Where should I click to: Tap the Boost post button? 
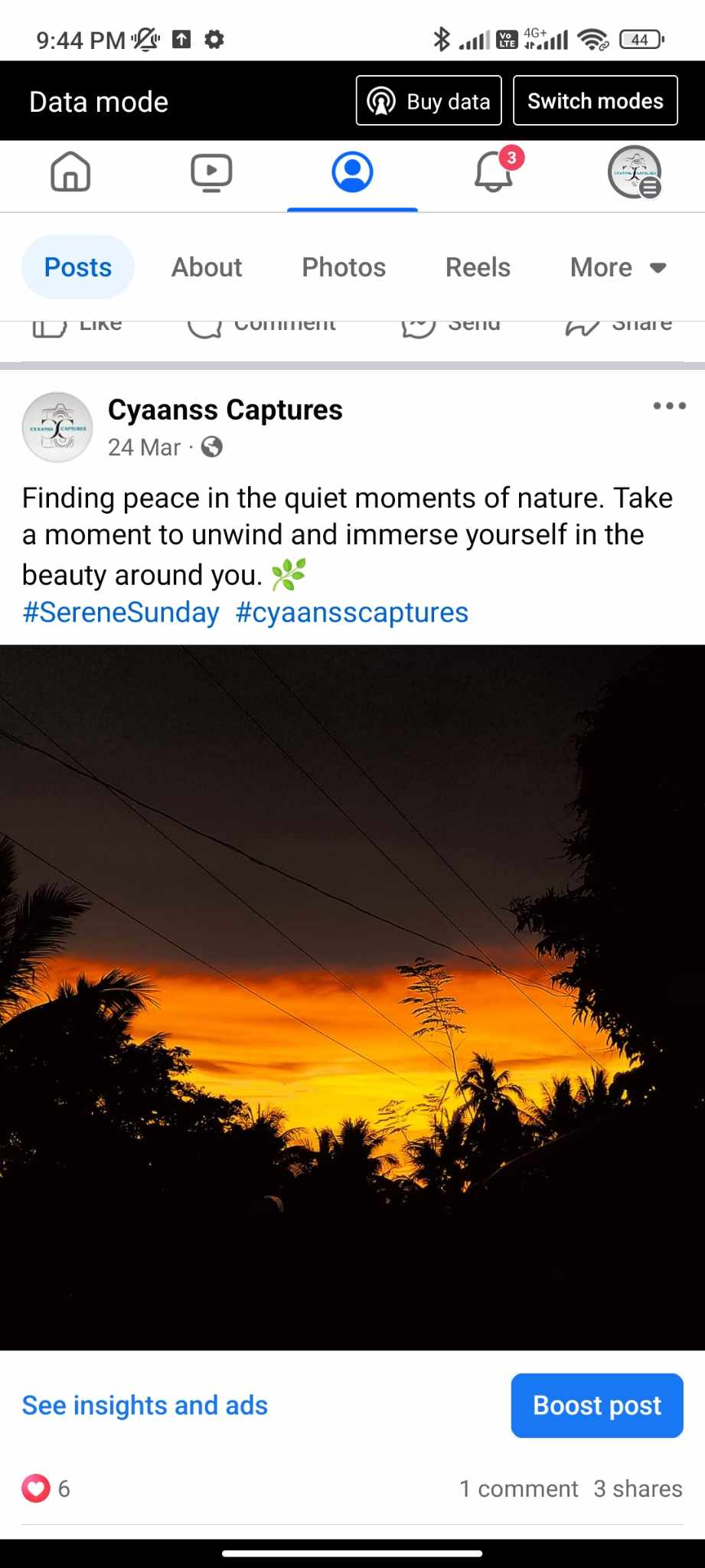pyautogui.click(x=597, y=1406)
